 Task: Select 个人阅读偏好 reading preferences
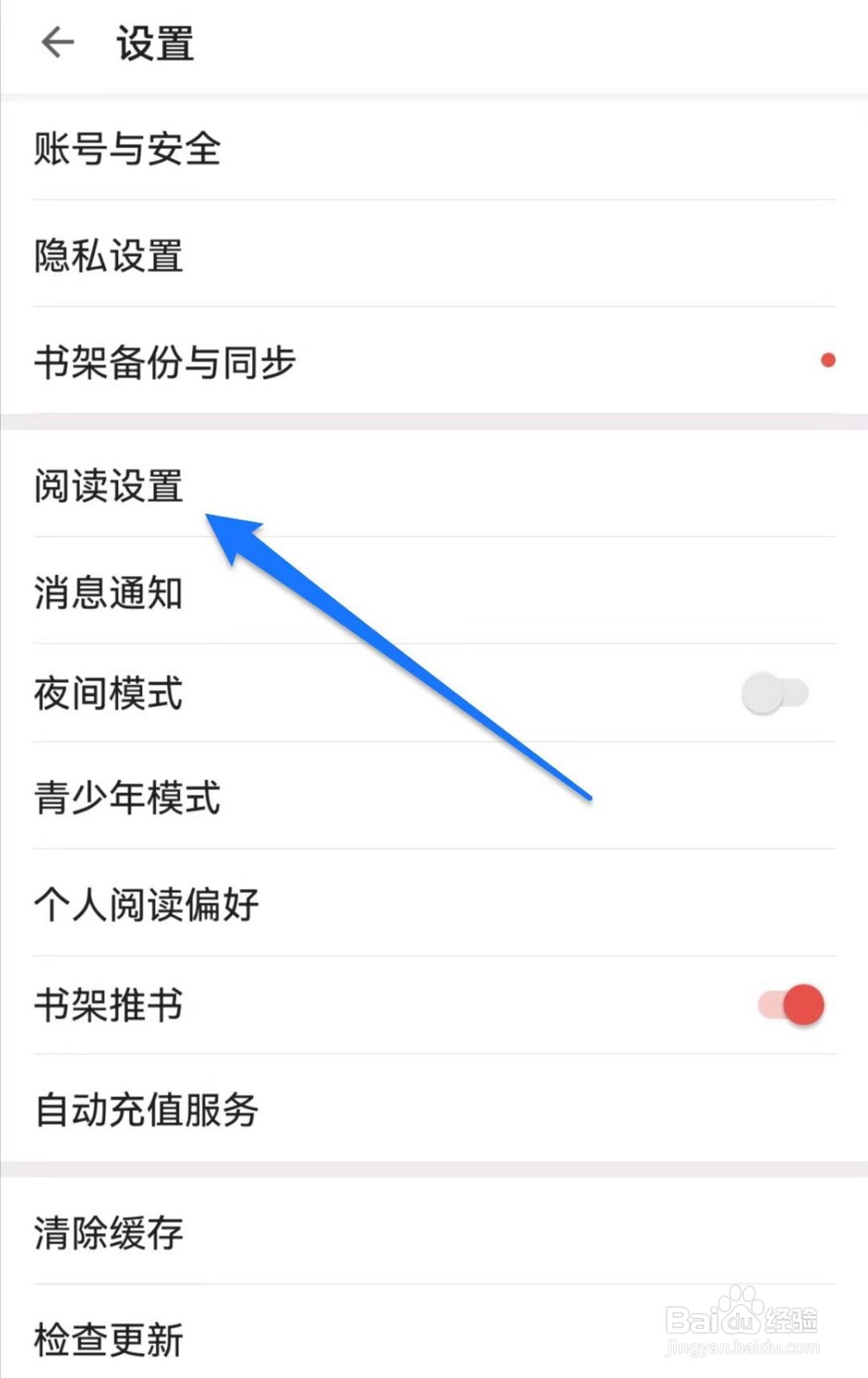coord(146,903)
